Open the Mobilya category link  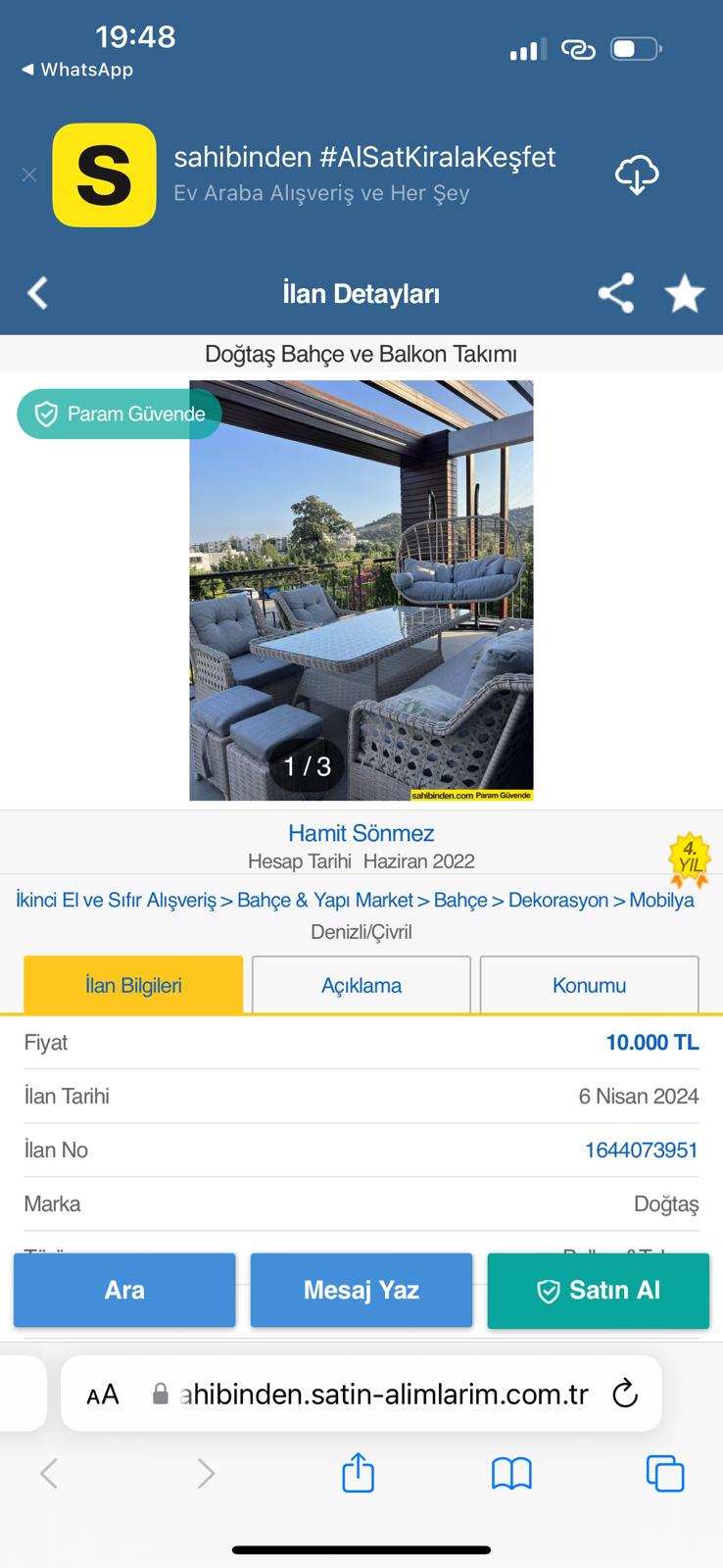click(x=661, y=900)
